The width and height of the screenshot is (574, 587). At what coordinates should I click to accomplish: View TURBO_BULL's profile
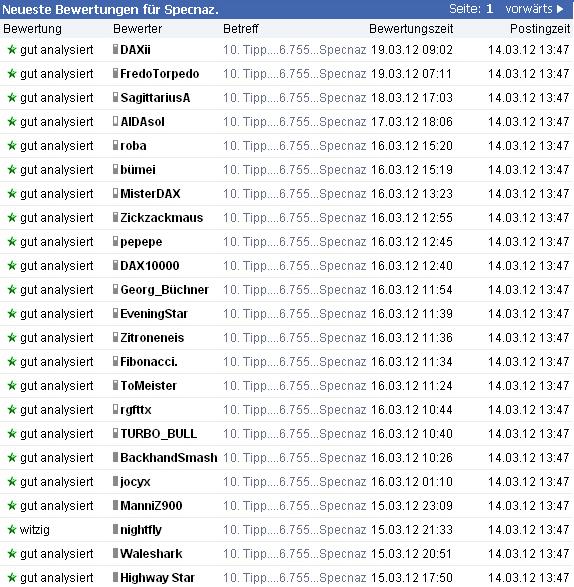point(158,434)
